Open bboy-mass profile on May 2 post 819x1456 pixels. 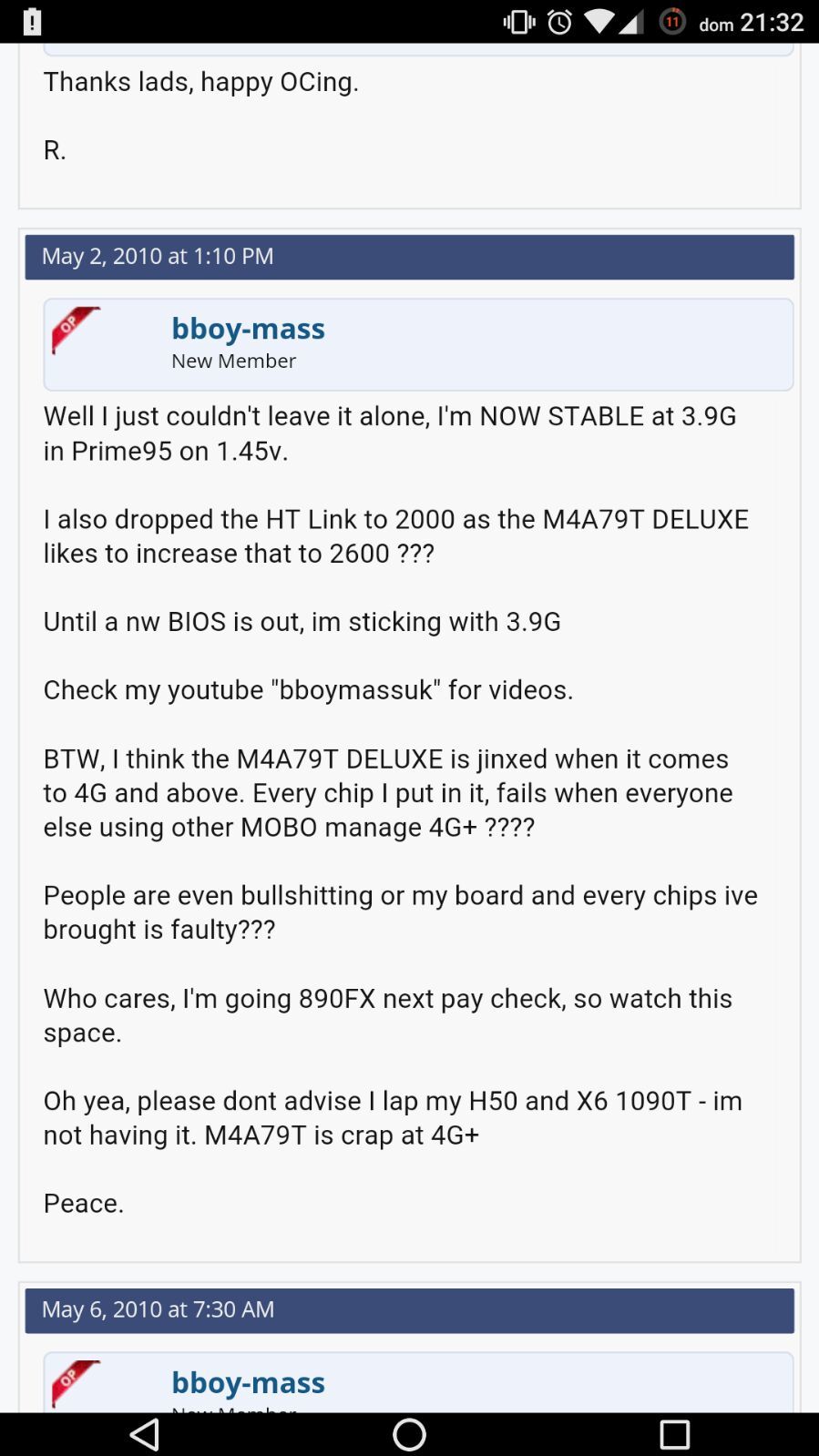(248, 329)
